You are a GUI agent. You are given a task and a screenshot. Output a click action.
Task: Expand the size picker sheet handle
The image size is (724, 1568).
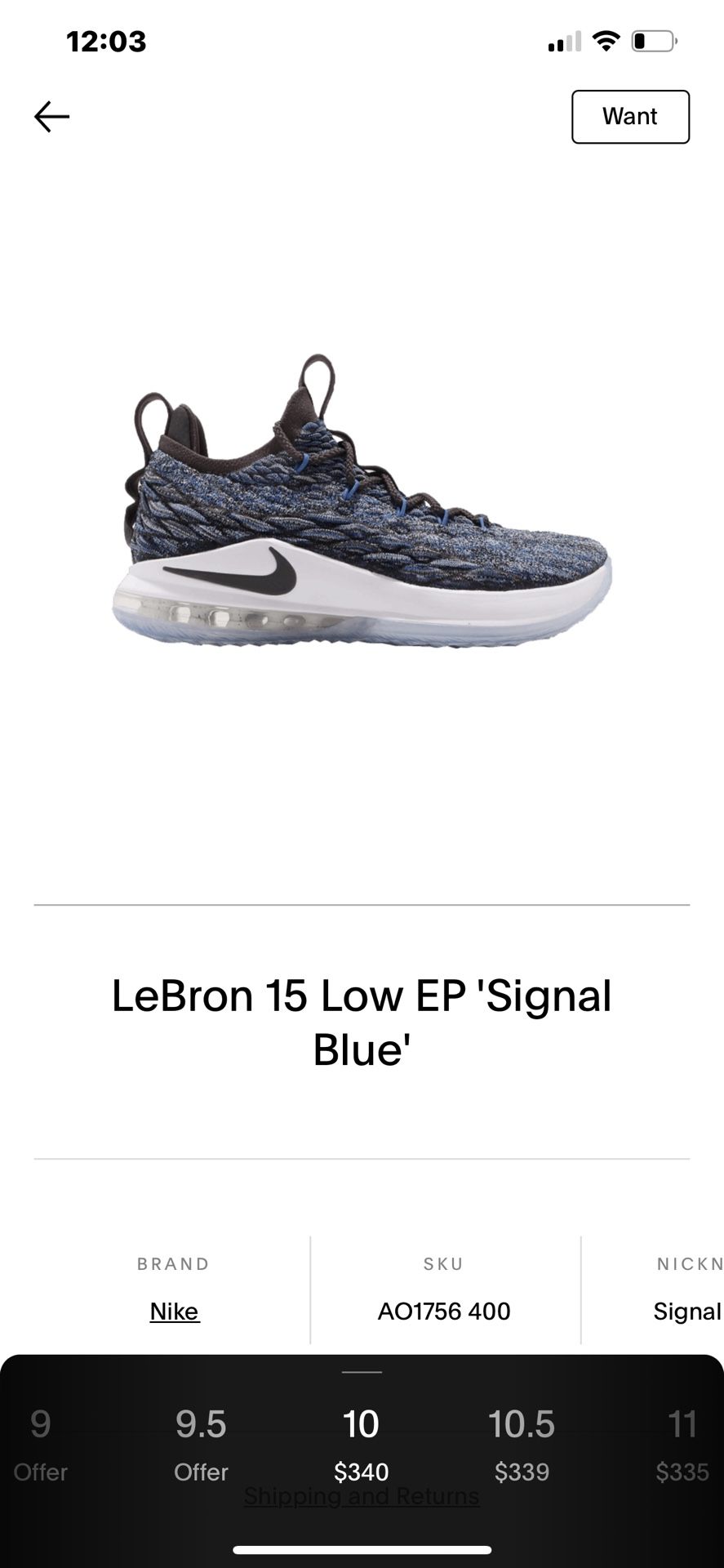(362, 1372)
